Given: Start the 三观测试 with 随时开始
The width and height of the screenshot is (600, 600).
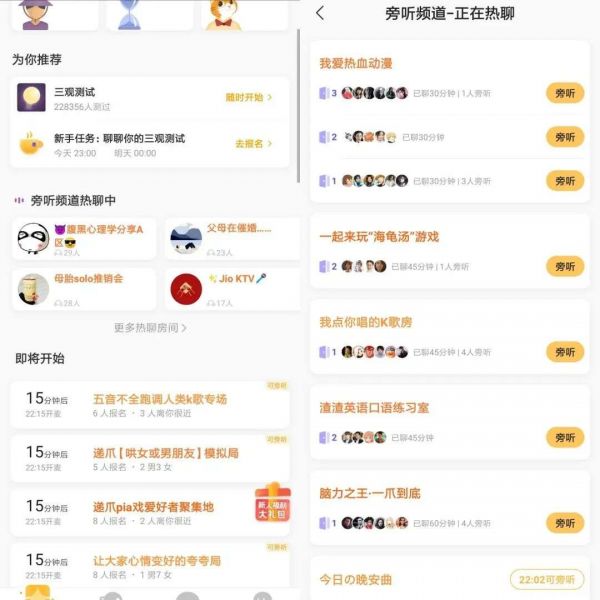Looking at the screenshot, I should tap(248, 98).
